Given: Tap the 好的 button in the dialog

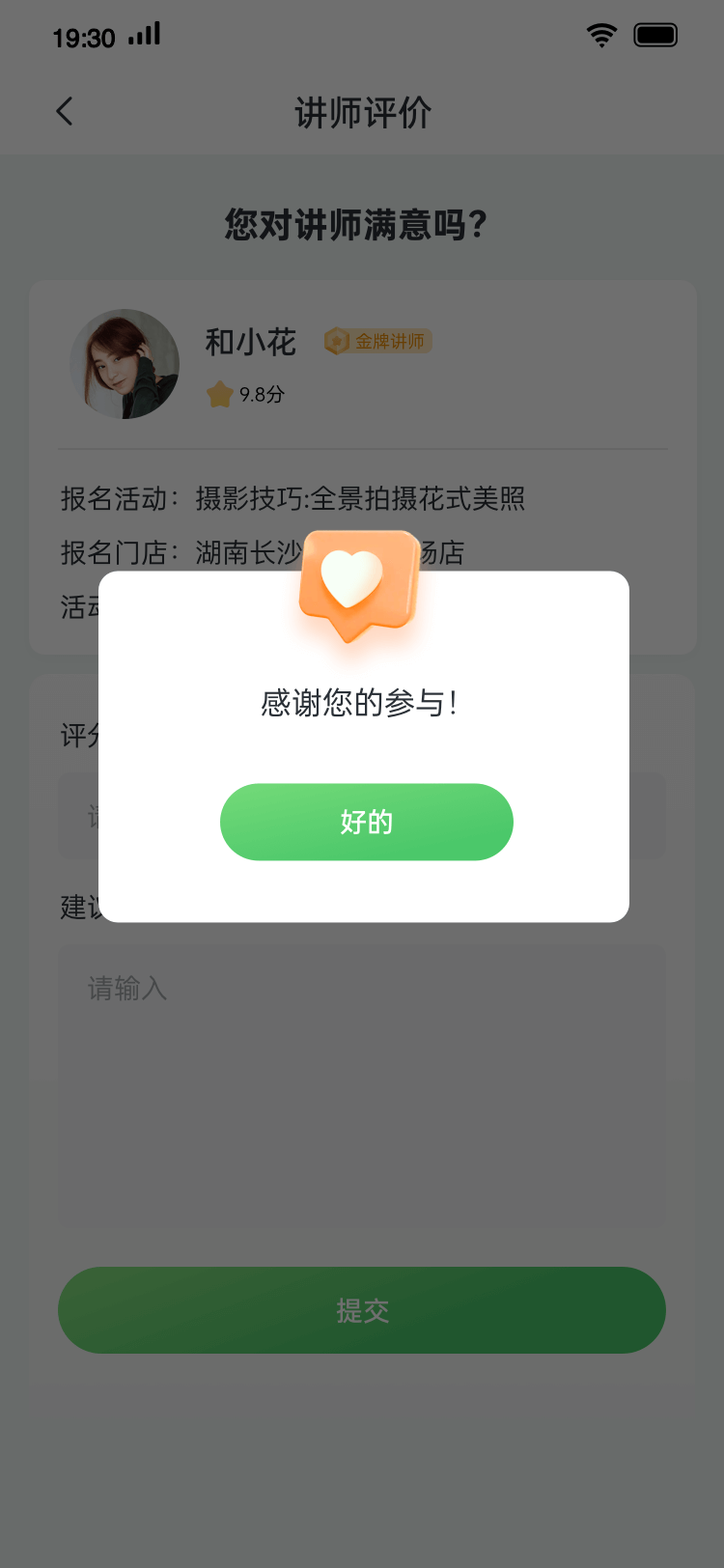Looking at the screenshot, I should click(366, 822).
